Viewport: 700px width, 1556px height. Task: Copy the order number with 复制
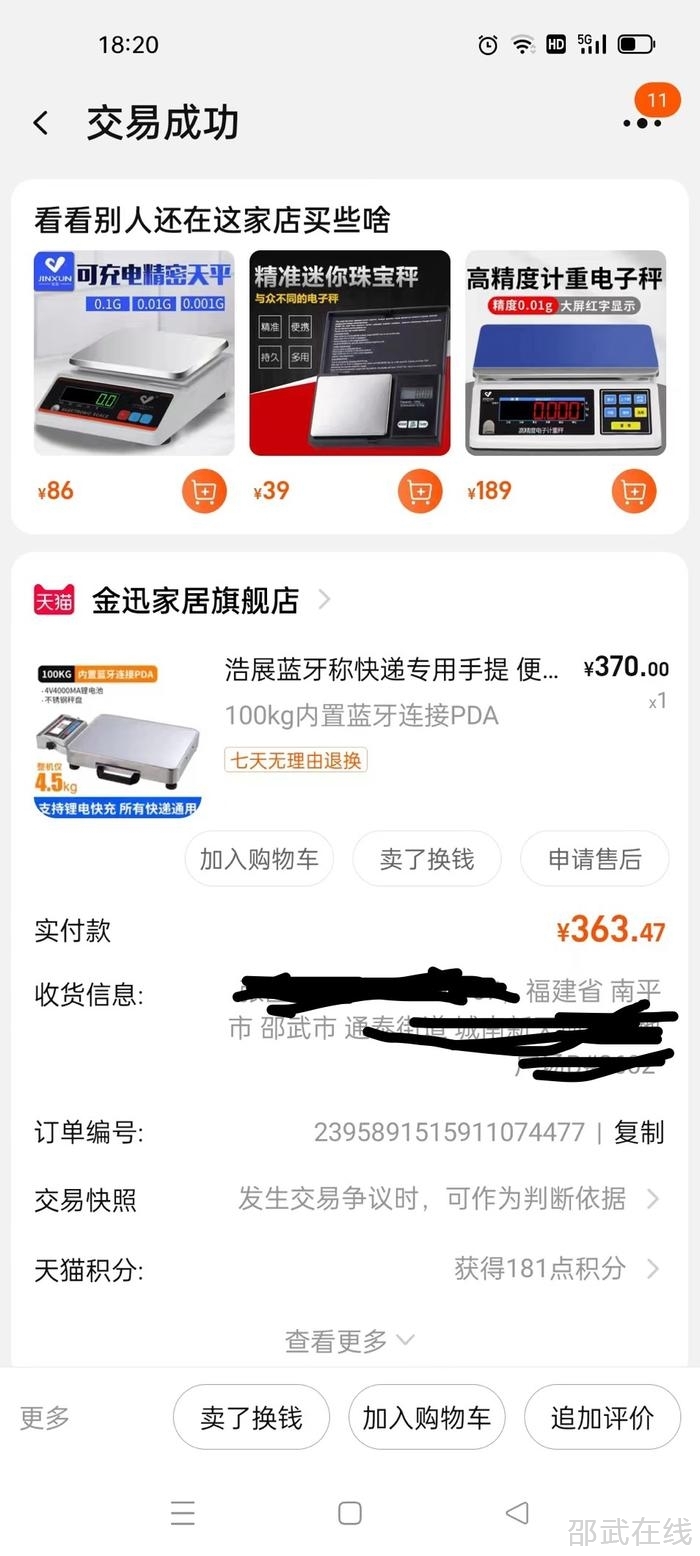pyautogui.click(x=639, y=1132)
